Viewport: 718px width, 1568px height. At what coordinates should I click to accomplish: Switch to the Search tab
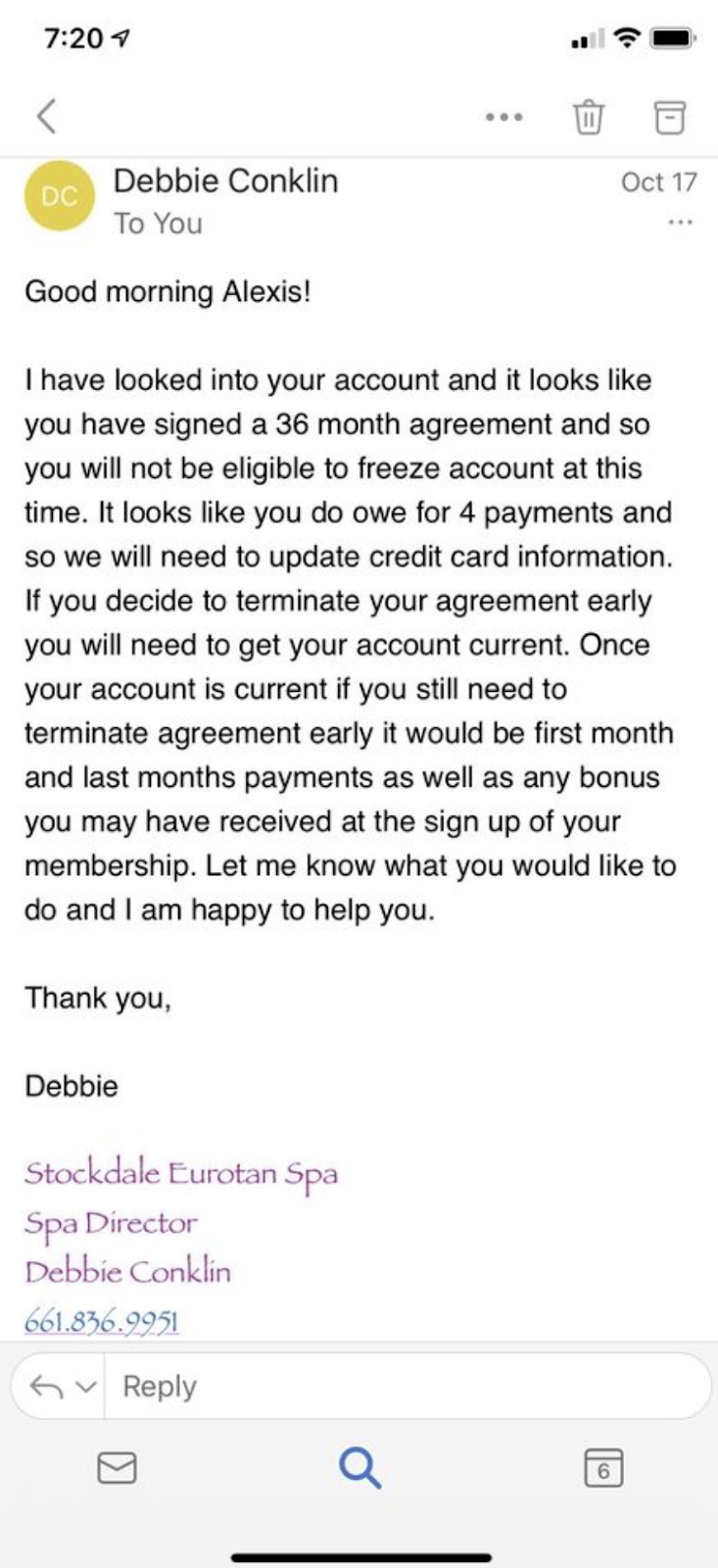359,1467
